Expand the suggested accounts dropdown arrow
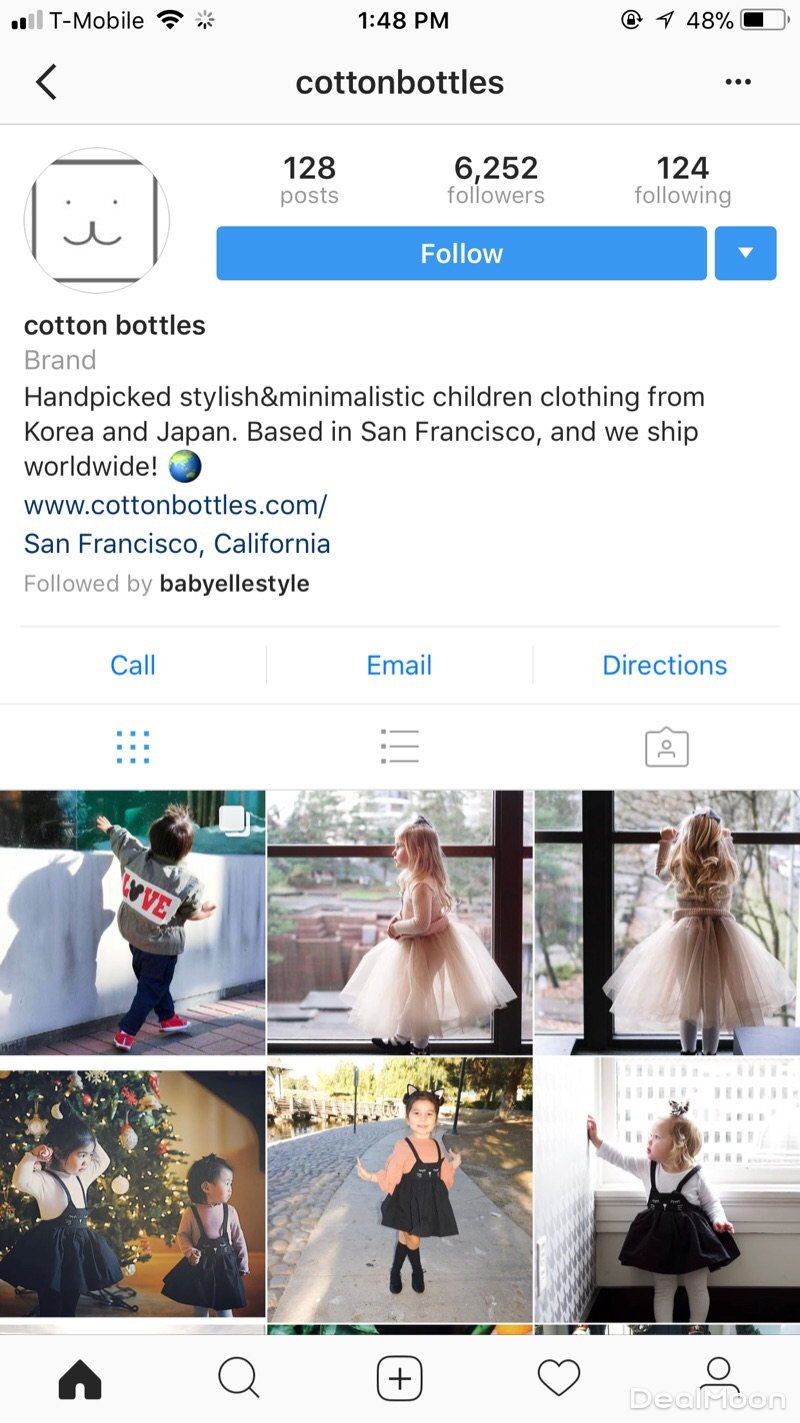This screenshot has height=1423, width=800. point(745,254)
